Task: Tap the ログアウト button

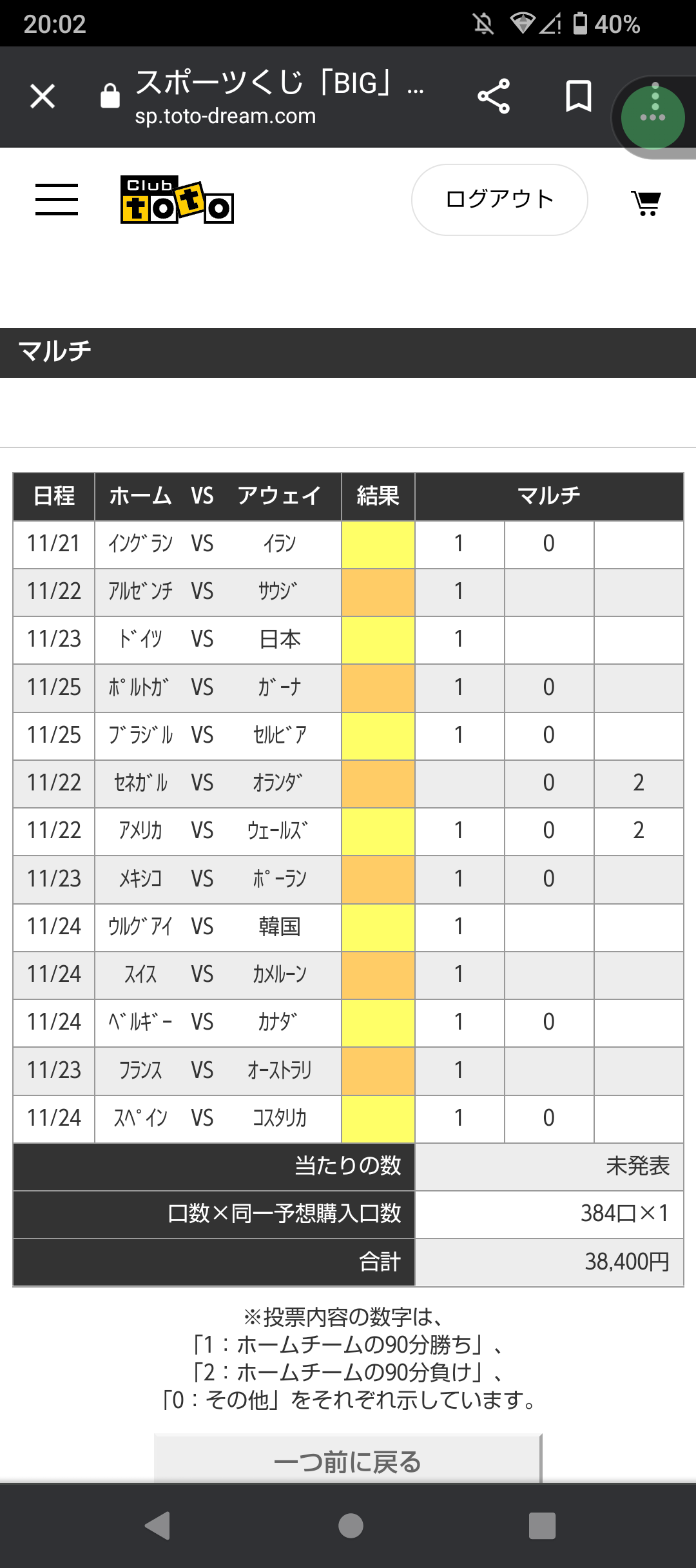Action: click(499, 200)
